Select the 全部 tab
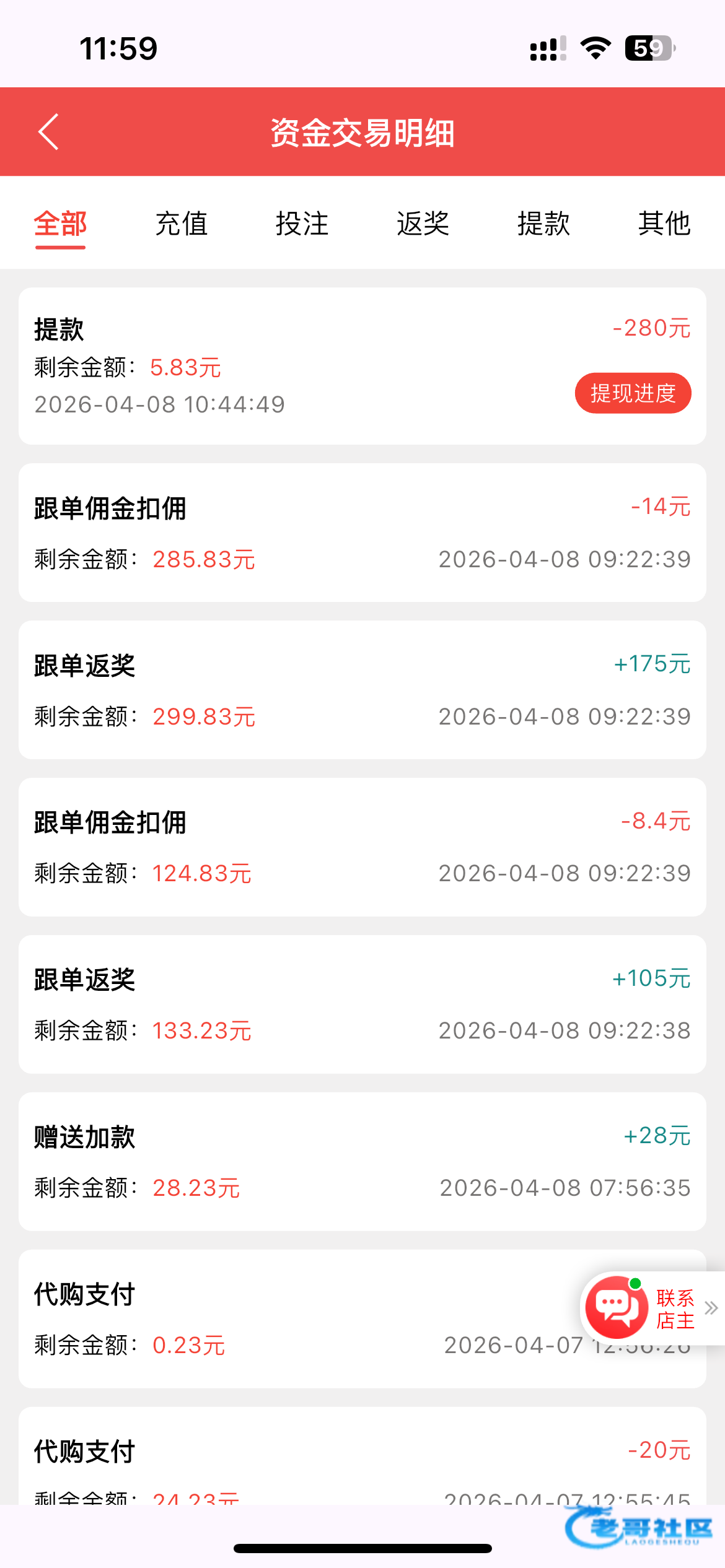 60,224
